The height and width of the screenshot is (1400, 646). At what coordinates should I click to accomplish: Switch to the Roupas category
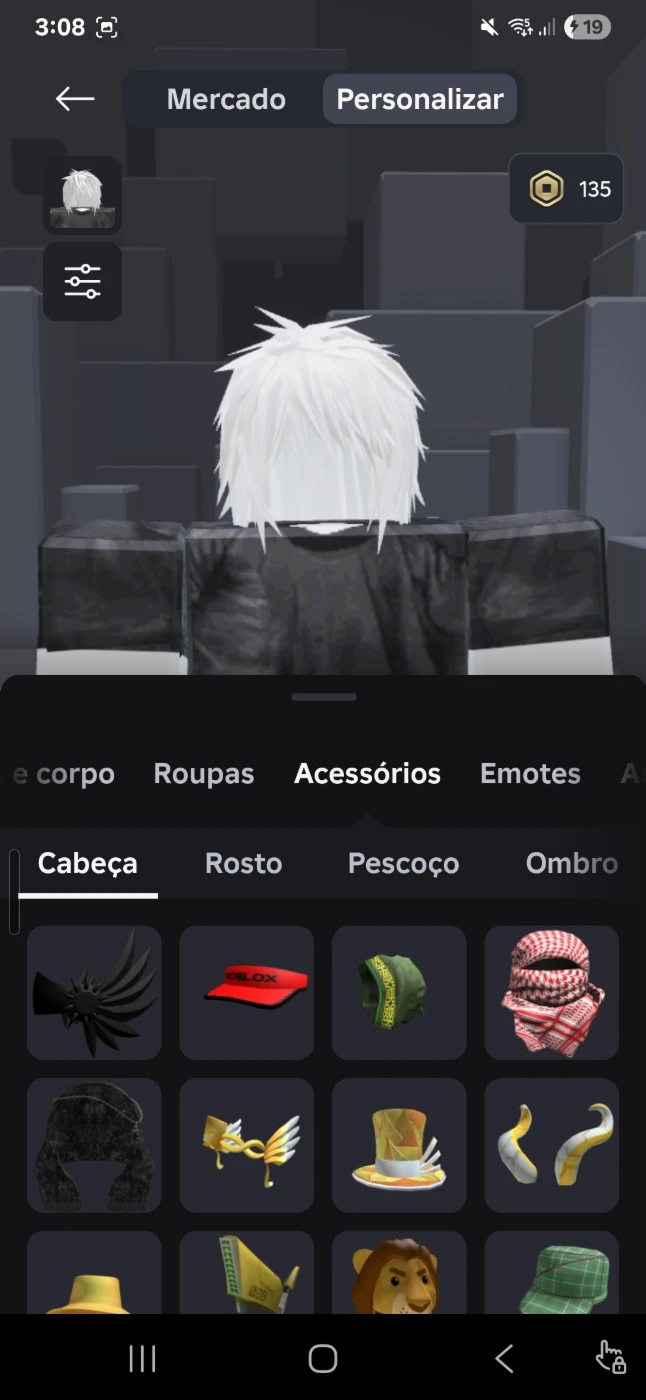204,773
